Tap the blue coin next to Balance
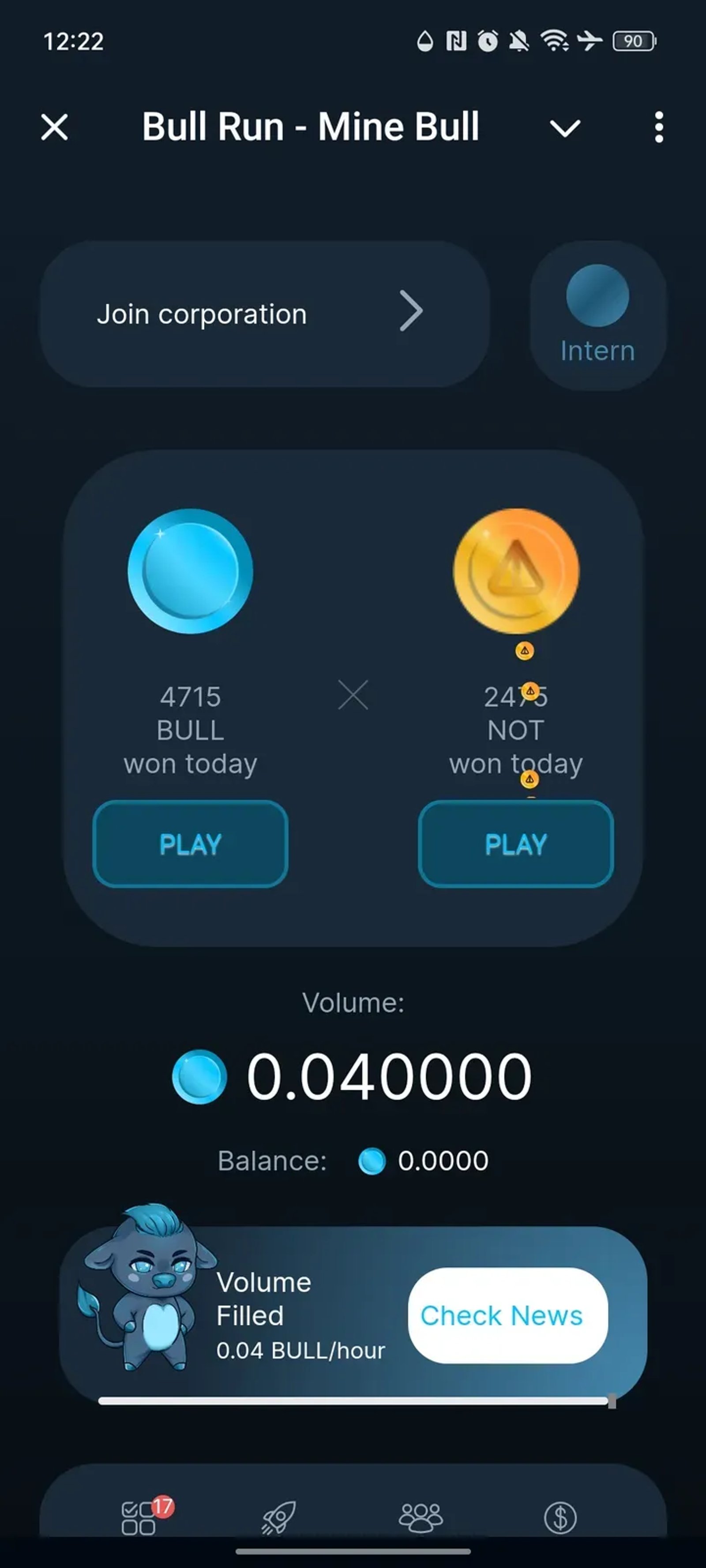 point(372,1160)
